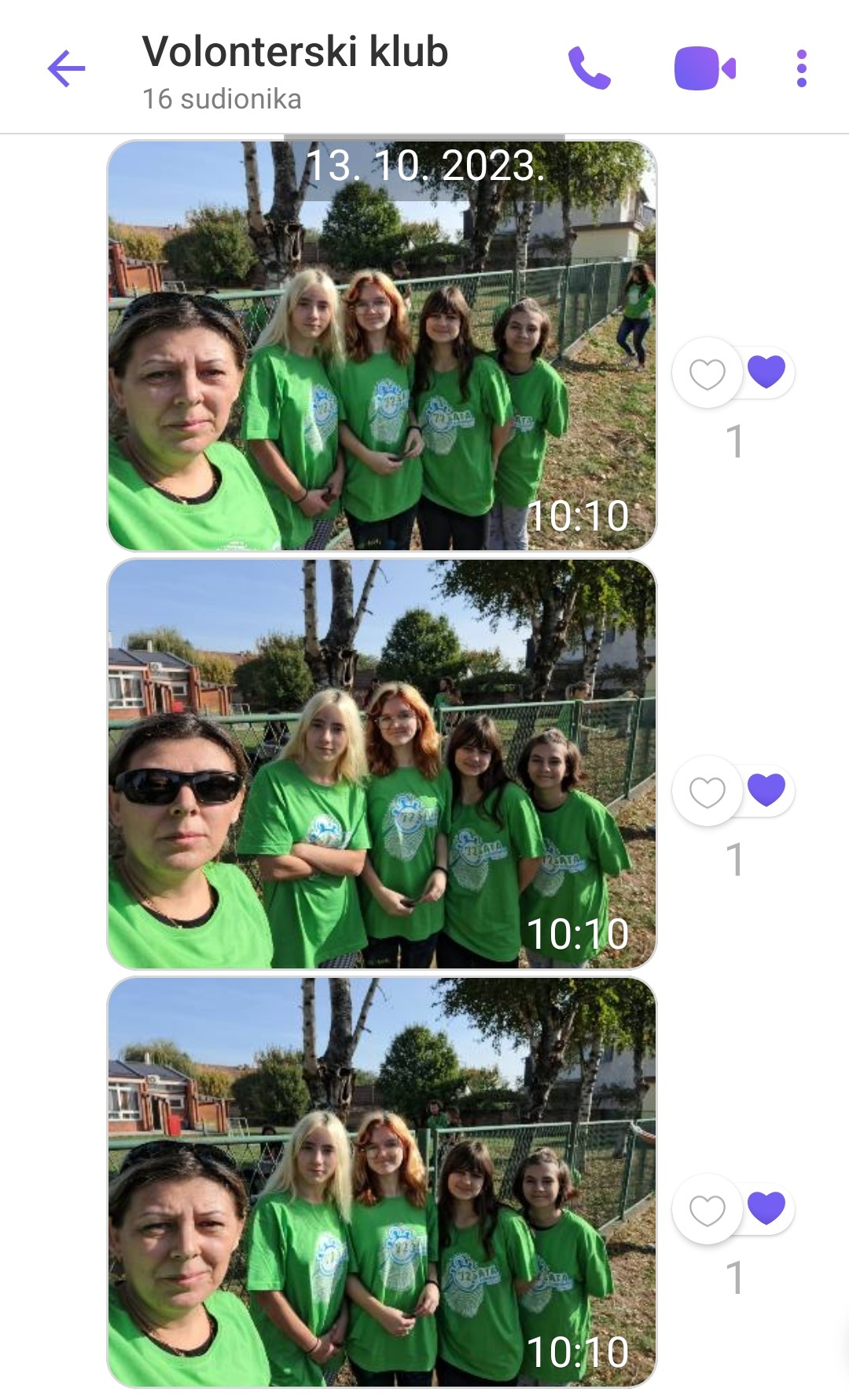Viewport: 849px width, 1400px height.
Task: Start a video call with the group
Action: (x=704, y=68)
